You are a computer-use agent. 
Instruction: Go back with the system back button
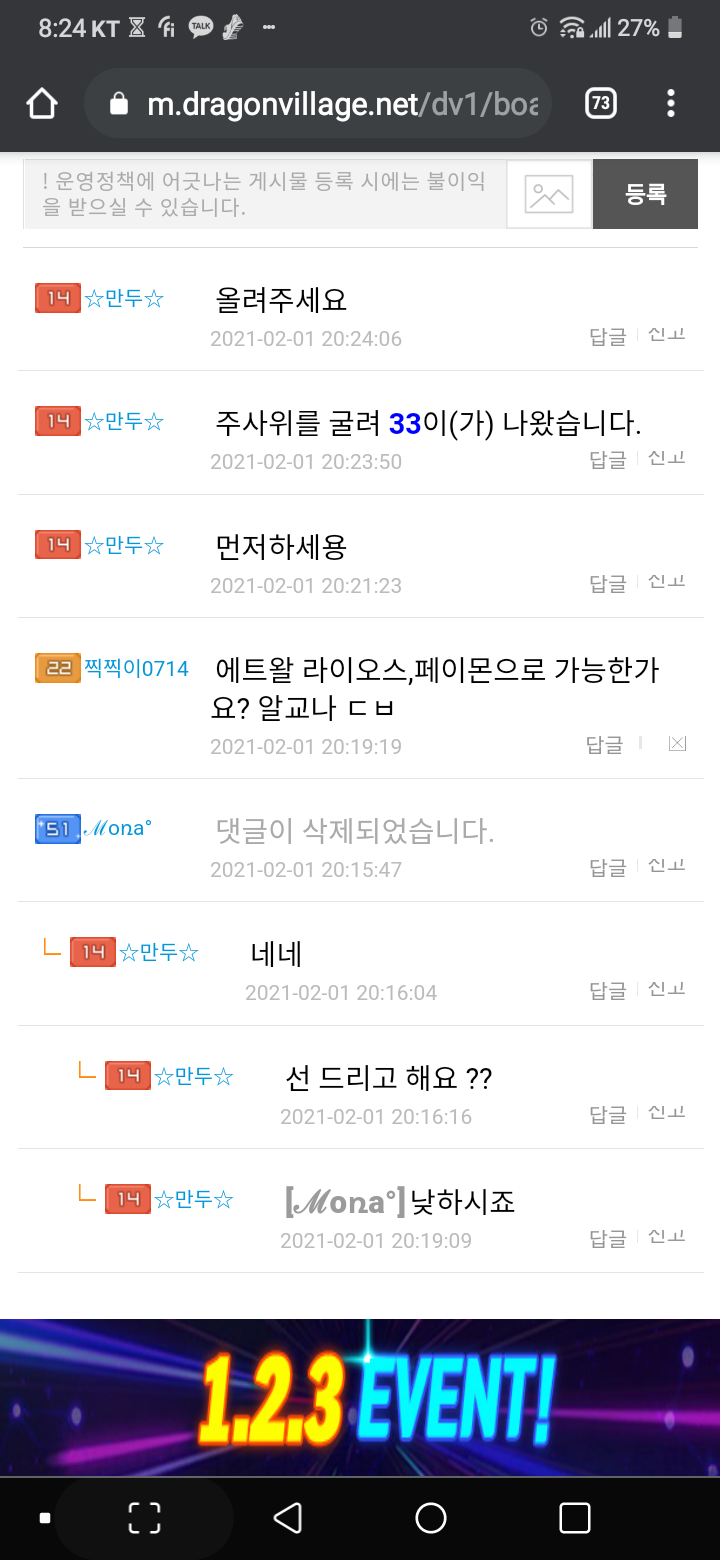pos(288,1518)
